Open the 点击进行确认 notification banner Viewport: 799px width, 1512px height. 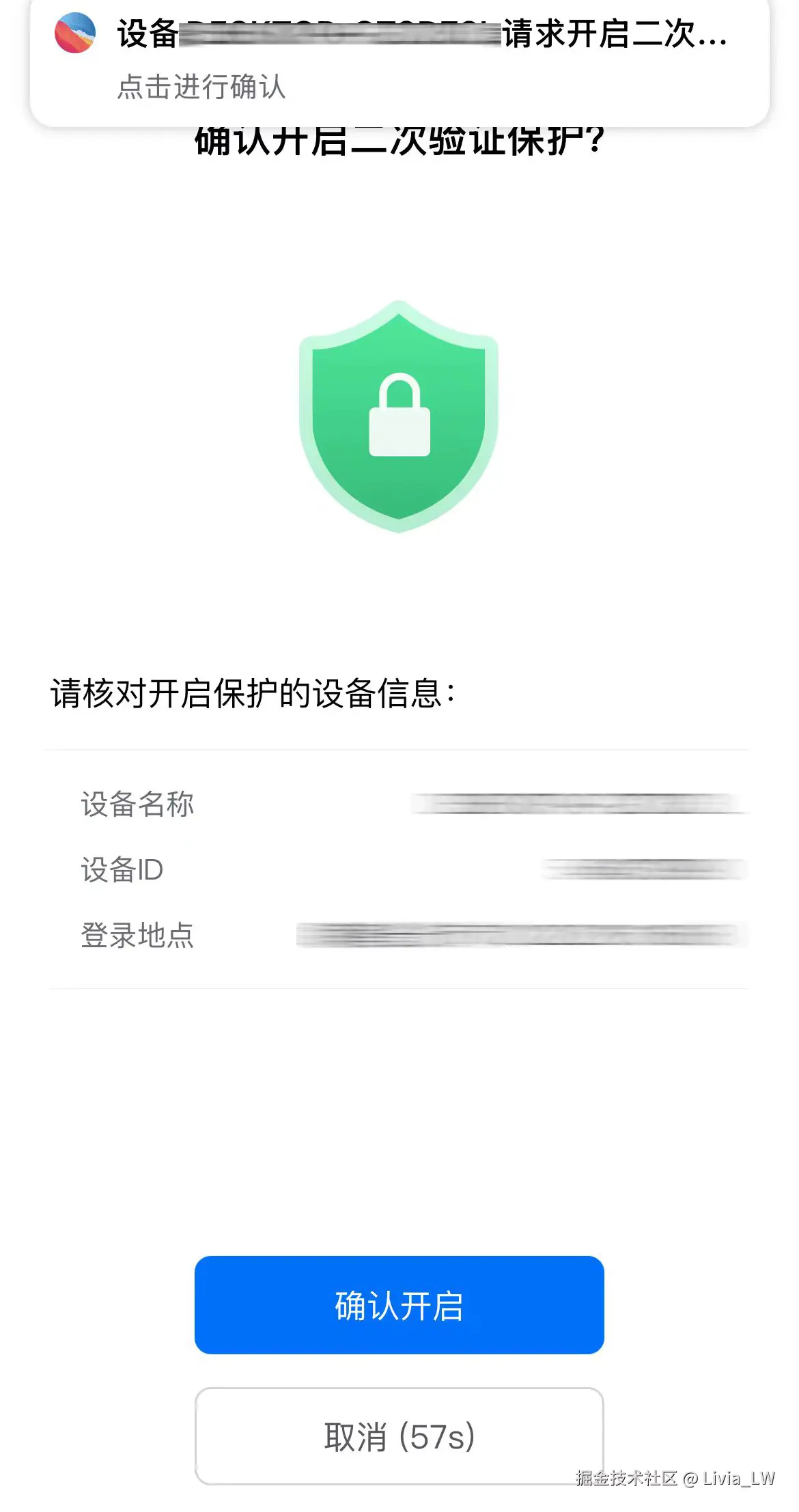(x=399, y=61)
